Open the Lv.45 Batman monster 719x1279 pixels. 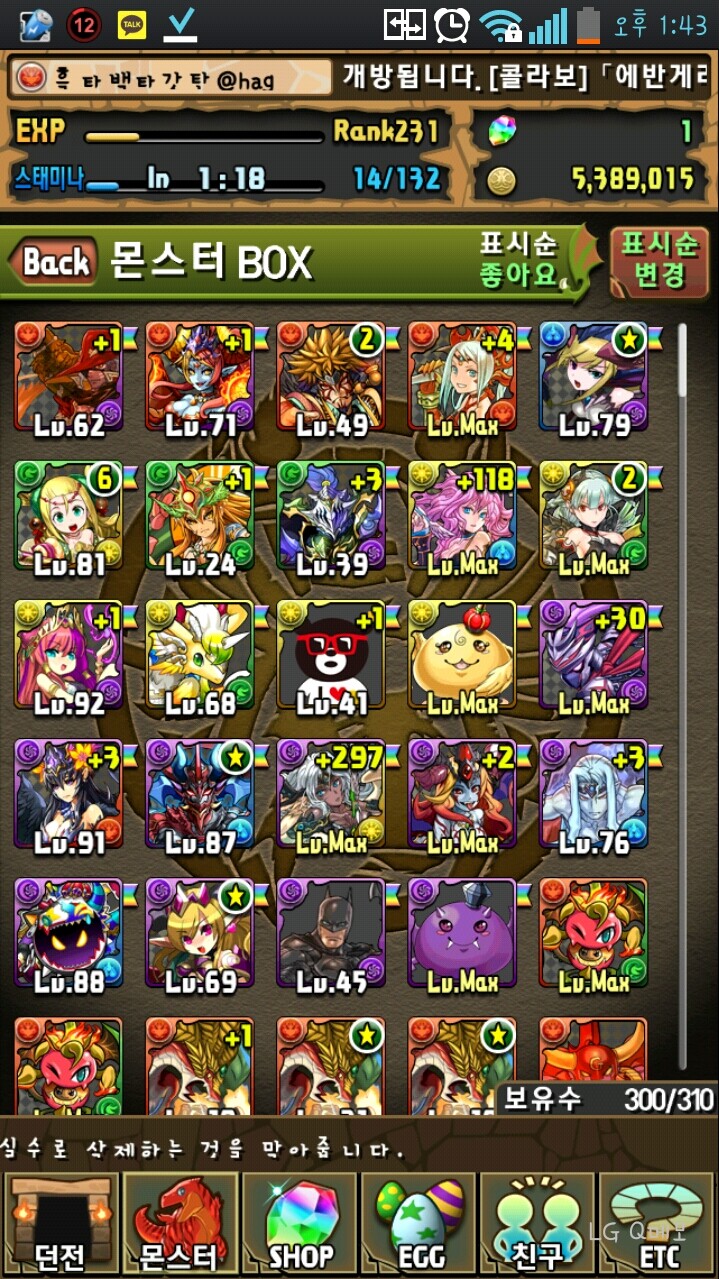331,936
